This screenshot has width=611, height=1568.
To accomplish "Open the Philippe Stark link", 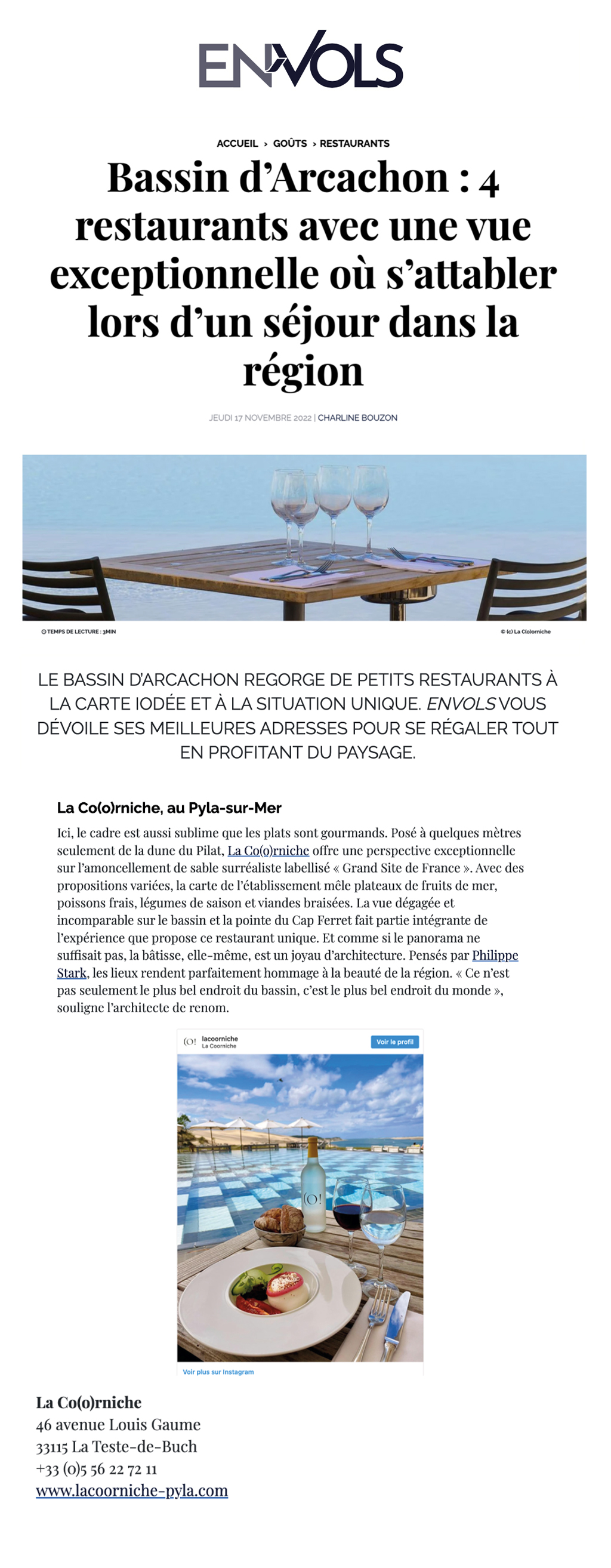I will [494, 955].
